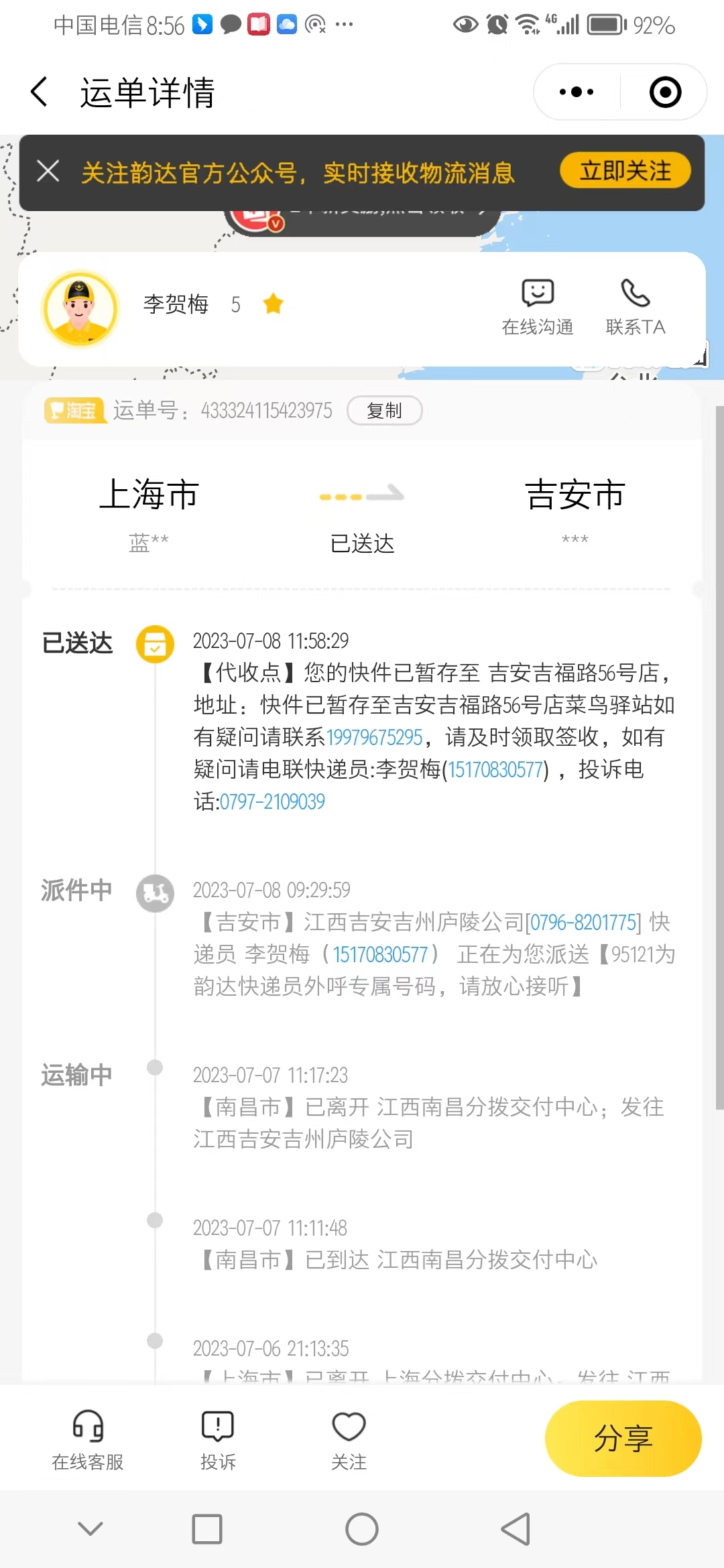
Task: Go back from the 运单详情 page
Action: (40, 92)
